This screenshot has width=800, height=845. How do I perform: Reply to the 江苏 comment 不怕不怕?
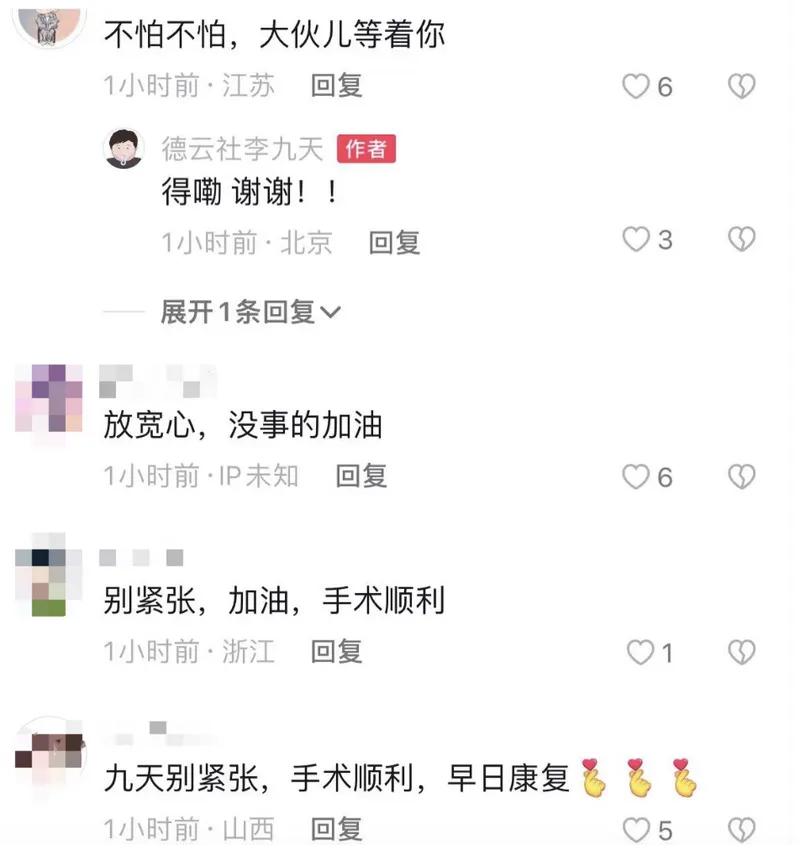pyautogui.click(x=336, y=87)
